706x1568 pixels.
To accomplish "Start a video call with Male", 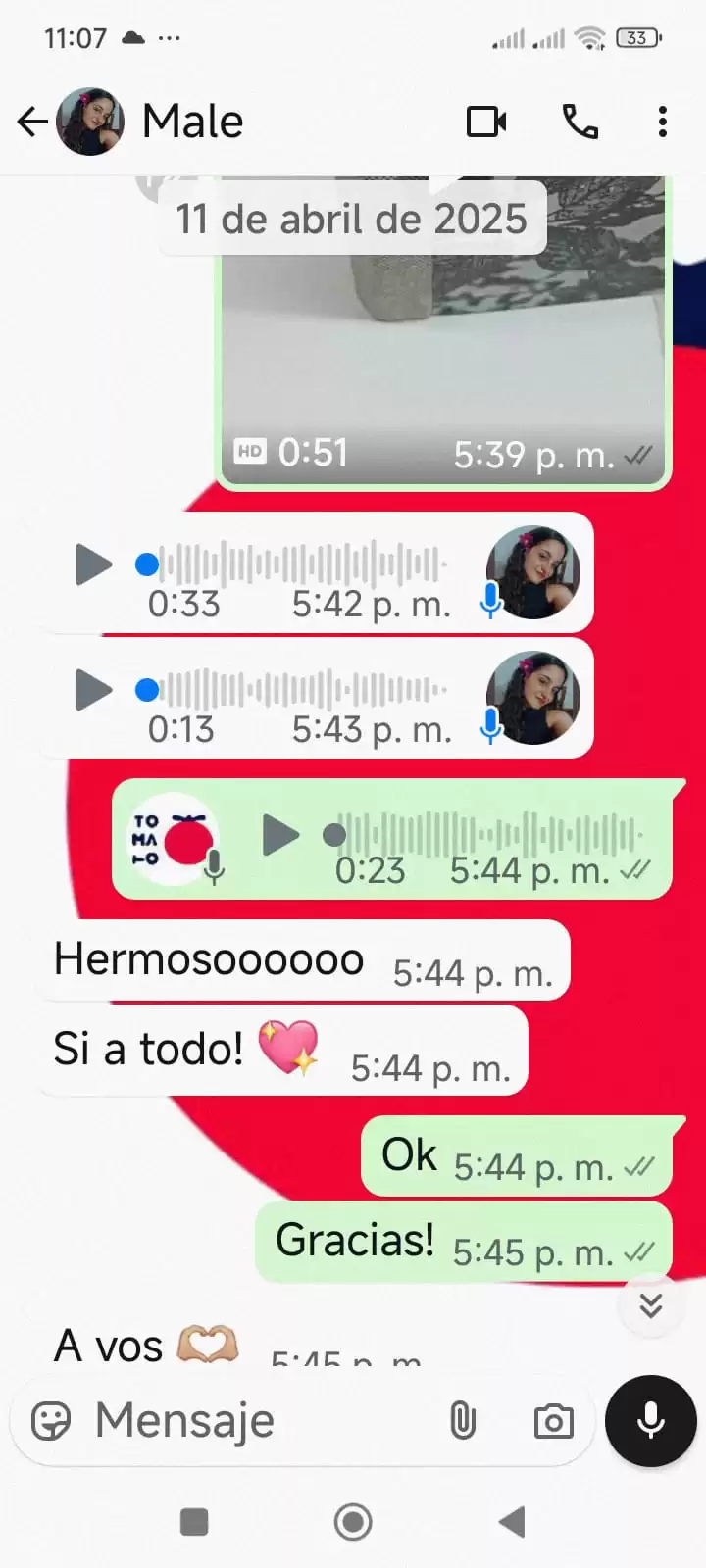I will (x=485, y=121).
